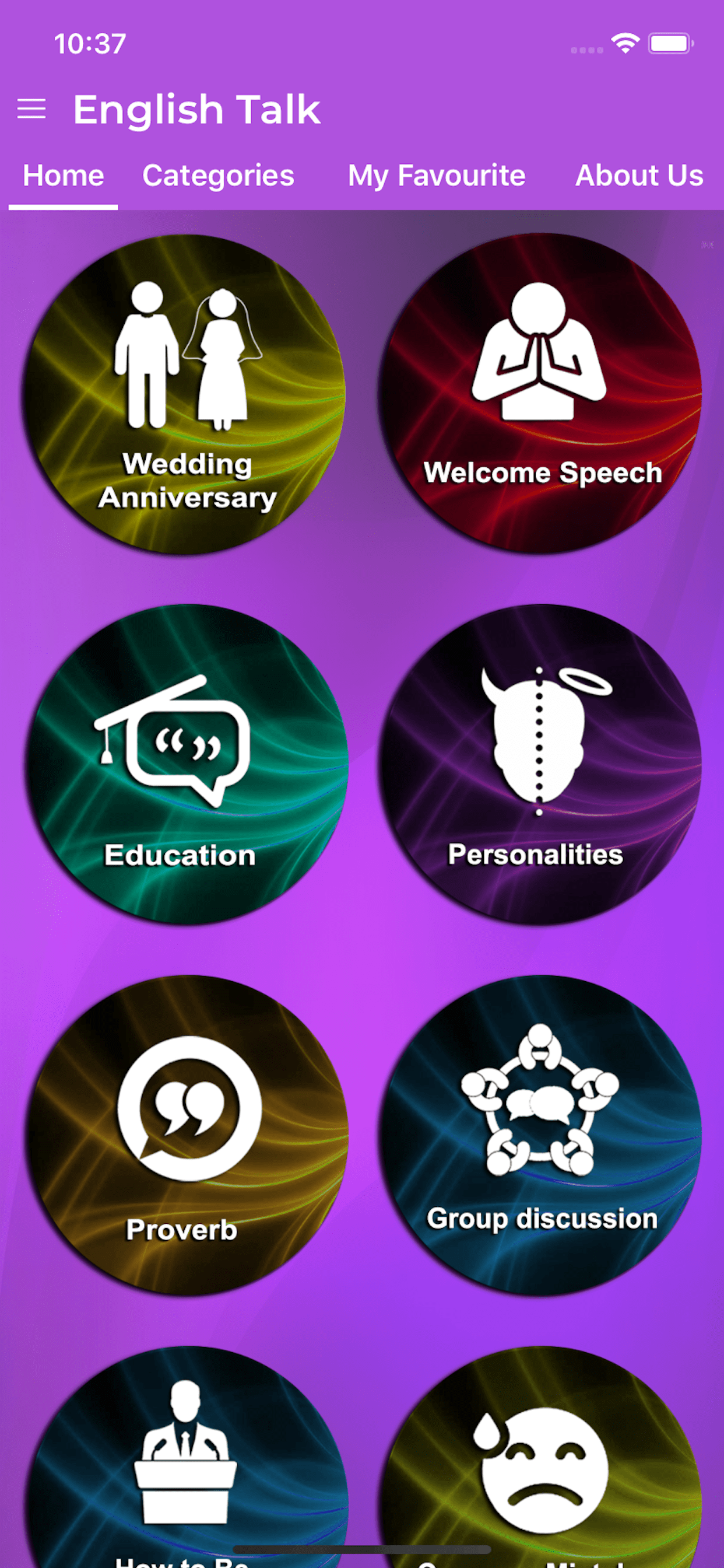Select the Home tab
Image resolution: width=724 pixels, height=1568 pixels.
[64, 176]
